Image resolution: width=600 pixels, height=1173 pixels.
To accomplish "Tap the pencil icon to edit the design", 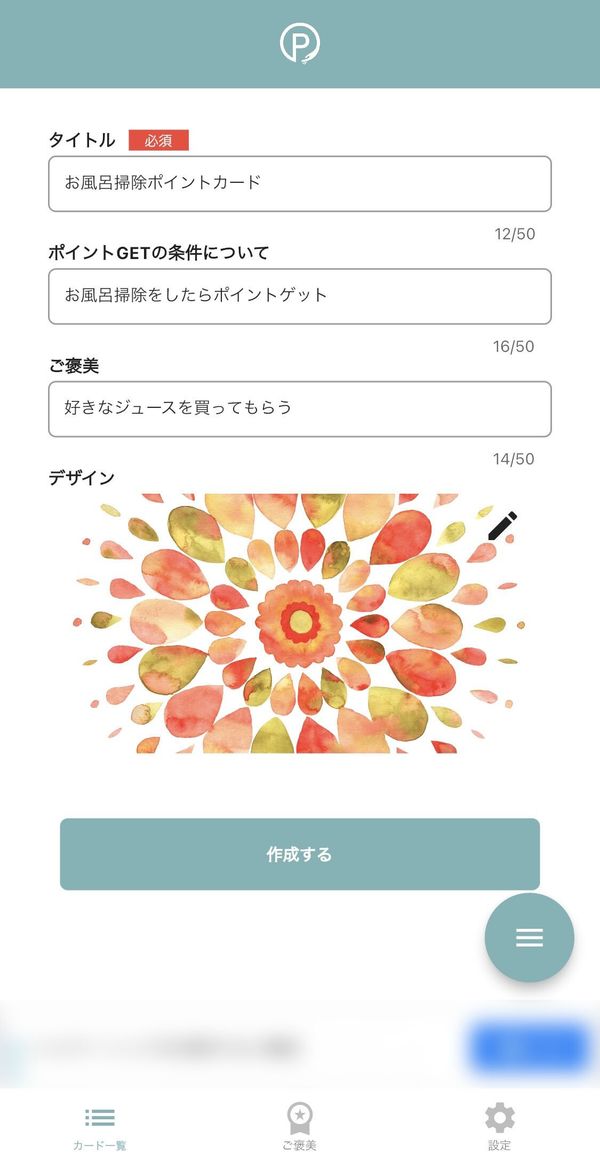I will point(502,526).
